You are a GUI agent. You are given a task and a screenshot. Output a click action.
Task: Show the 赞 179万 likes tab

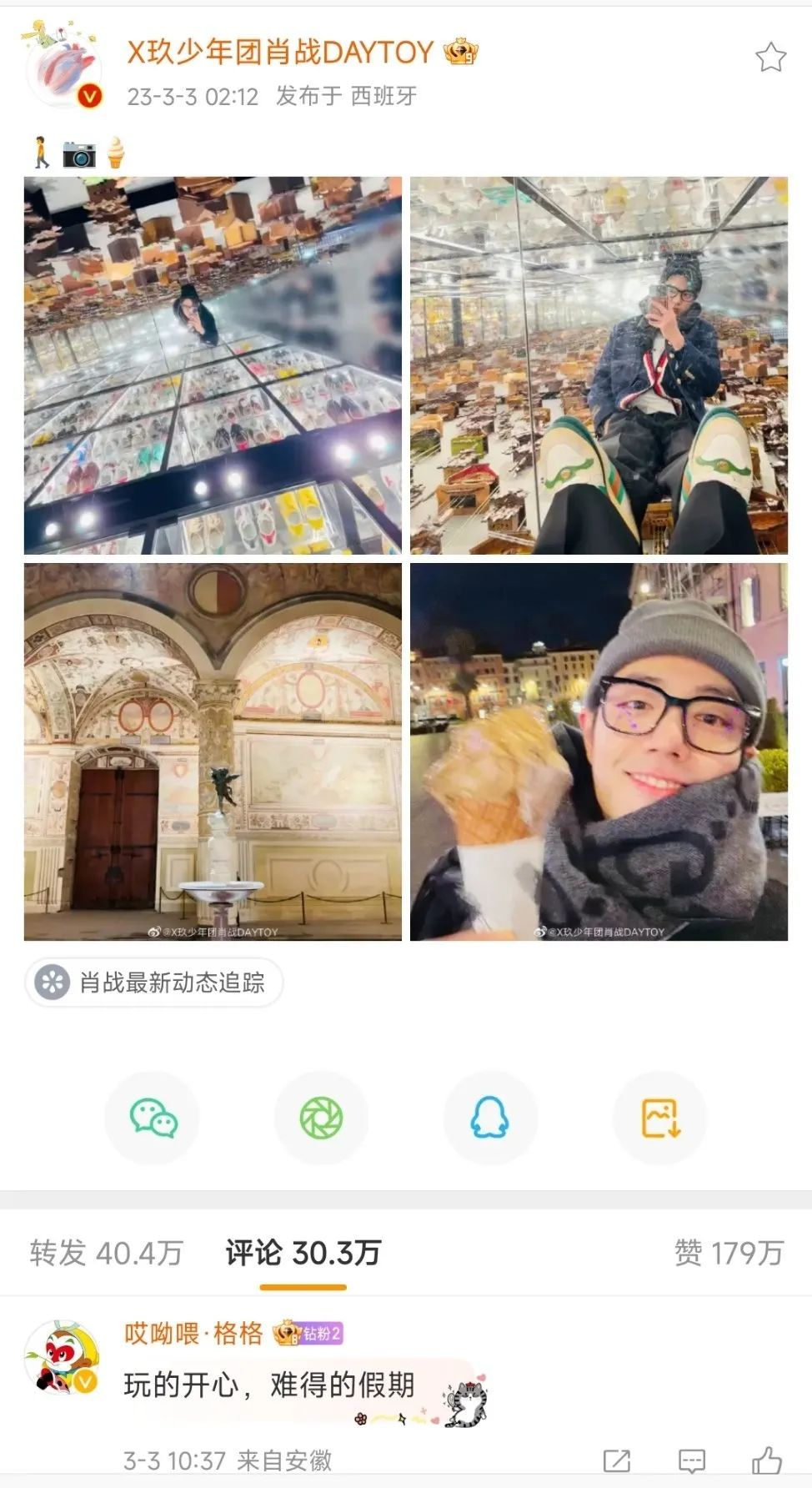(x=729, y=1252)
